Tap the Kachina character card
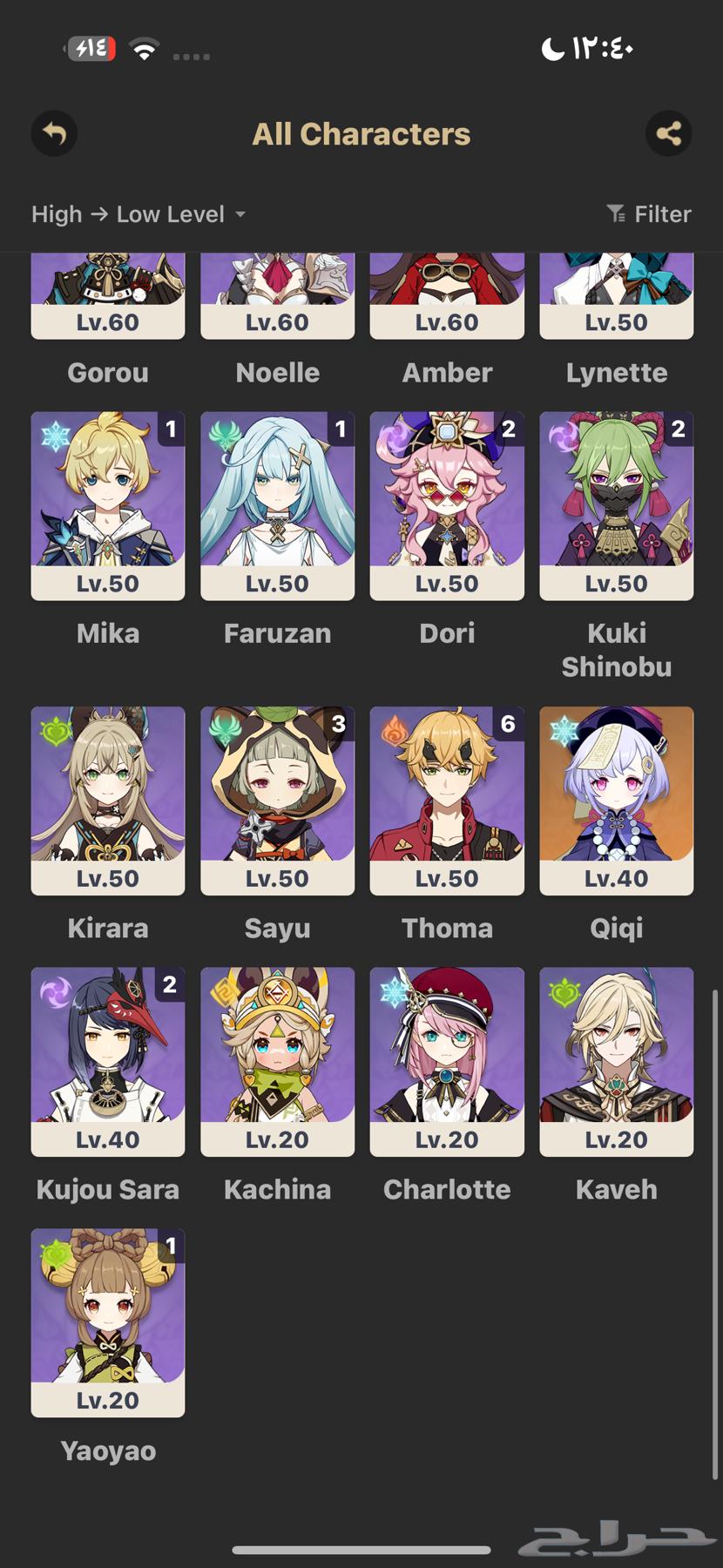Viewport: 723px width, 1568px height. pos(277,1061)
